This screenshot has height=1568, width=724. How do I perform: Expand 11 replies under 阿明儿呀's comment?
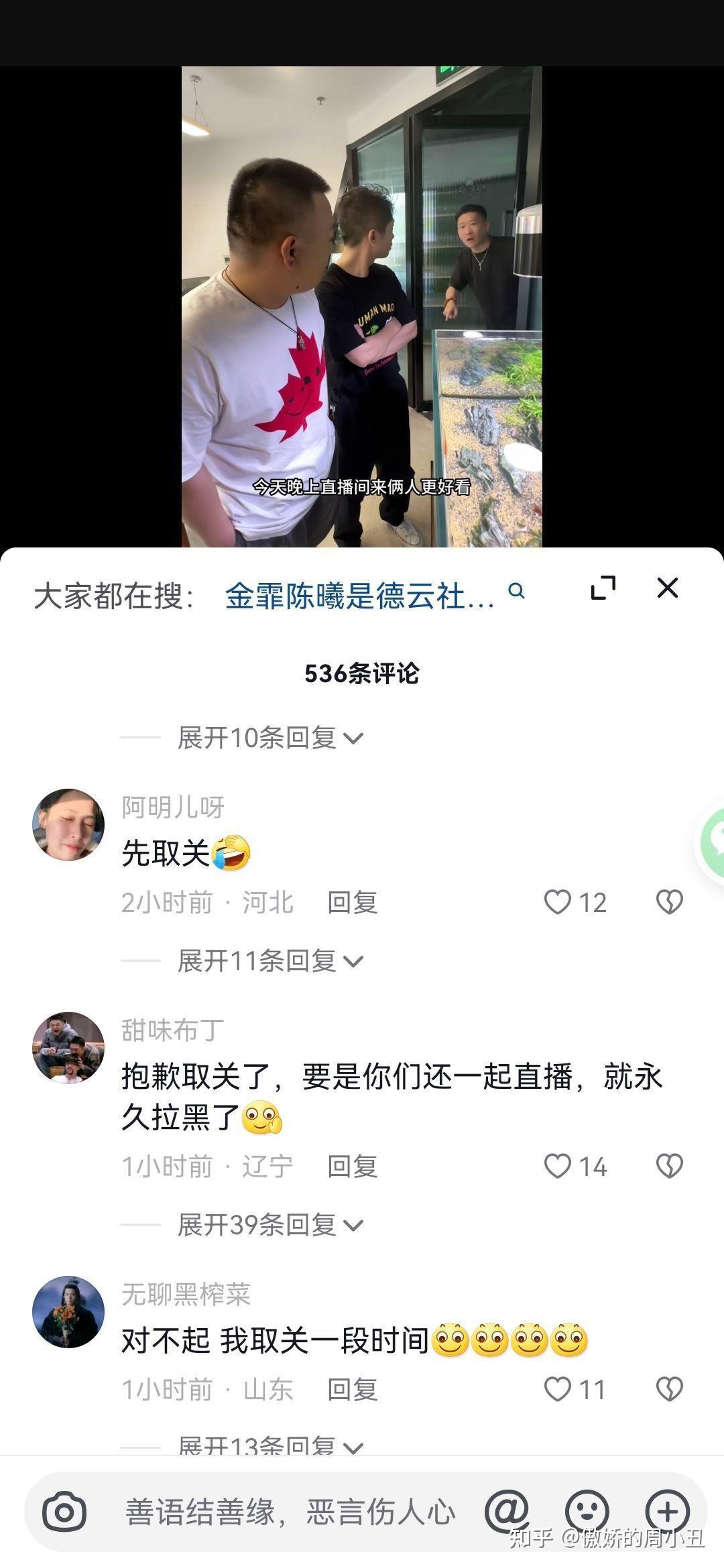point(269,961)
